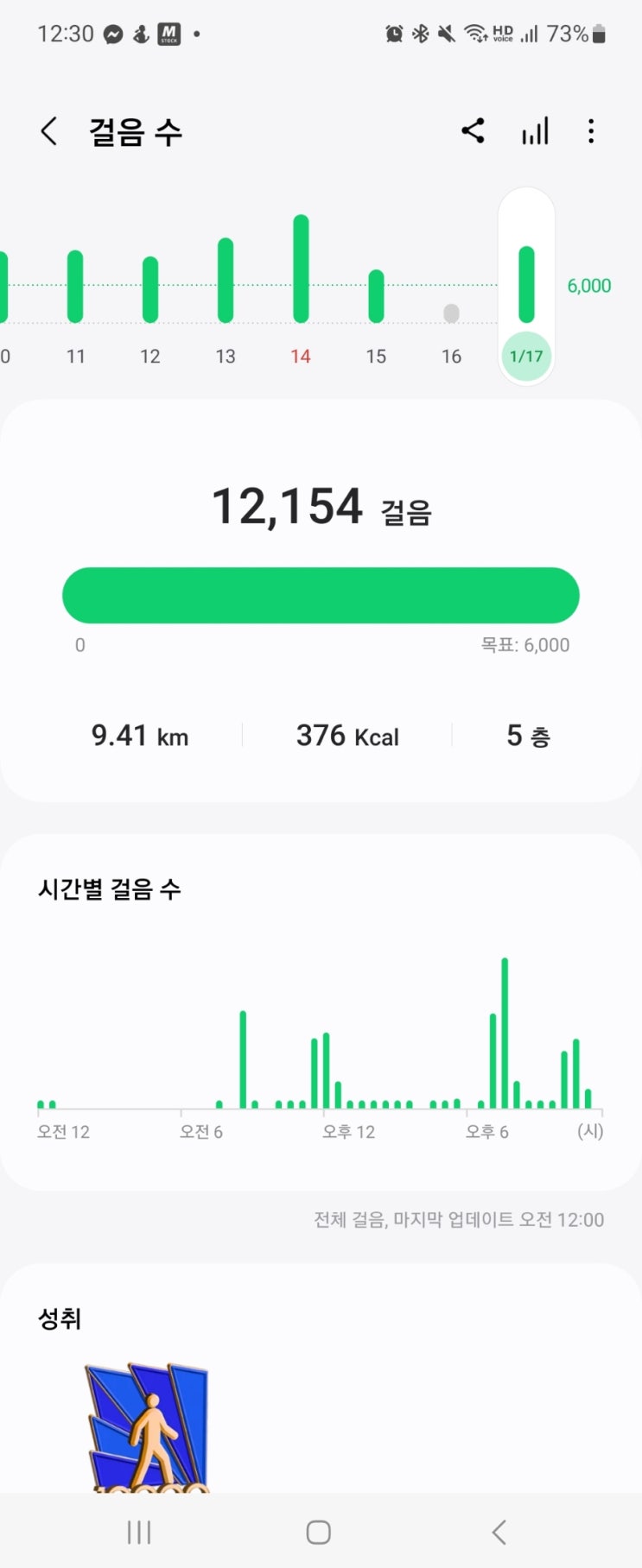Tap the green step goal progress bar
The width and height of the screenshot is (642, 1568).
(321, 594)
